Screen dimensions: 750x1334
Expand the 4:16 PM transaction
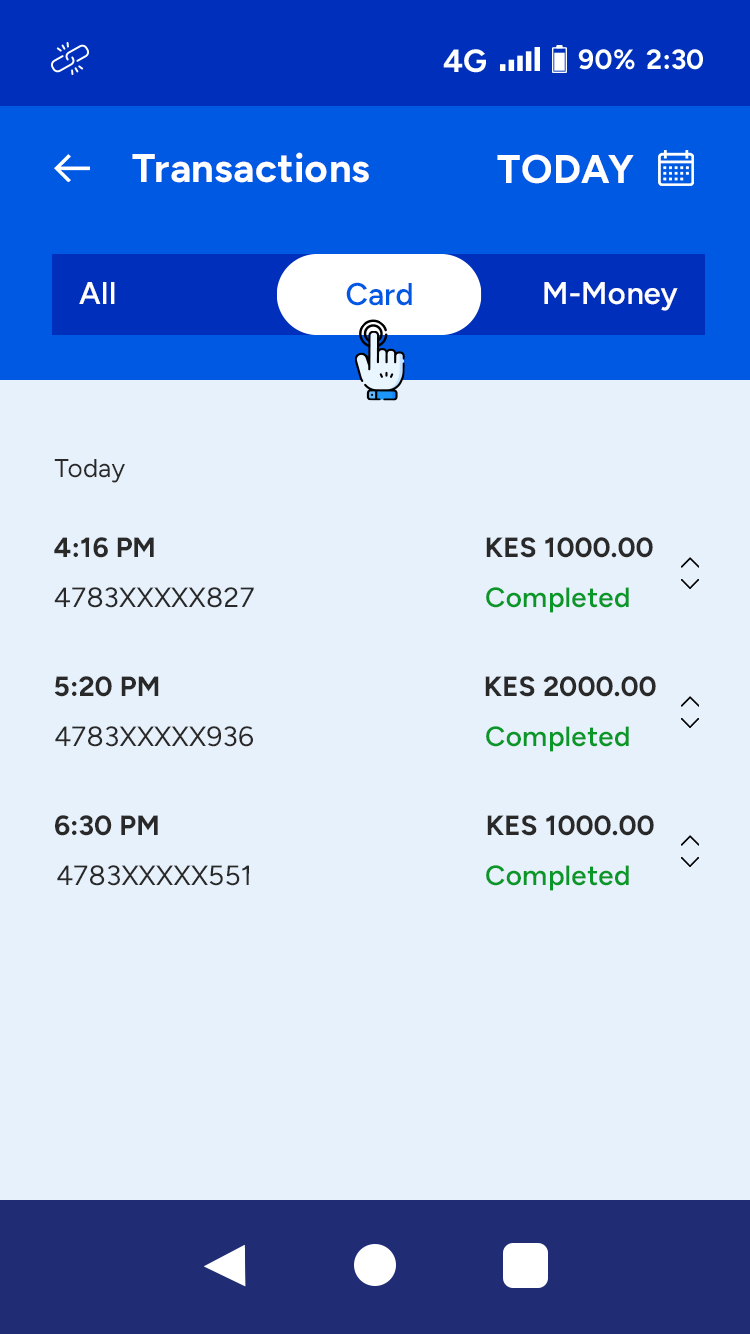pyautogui.click(x=689, y=573)
